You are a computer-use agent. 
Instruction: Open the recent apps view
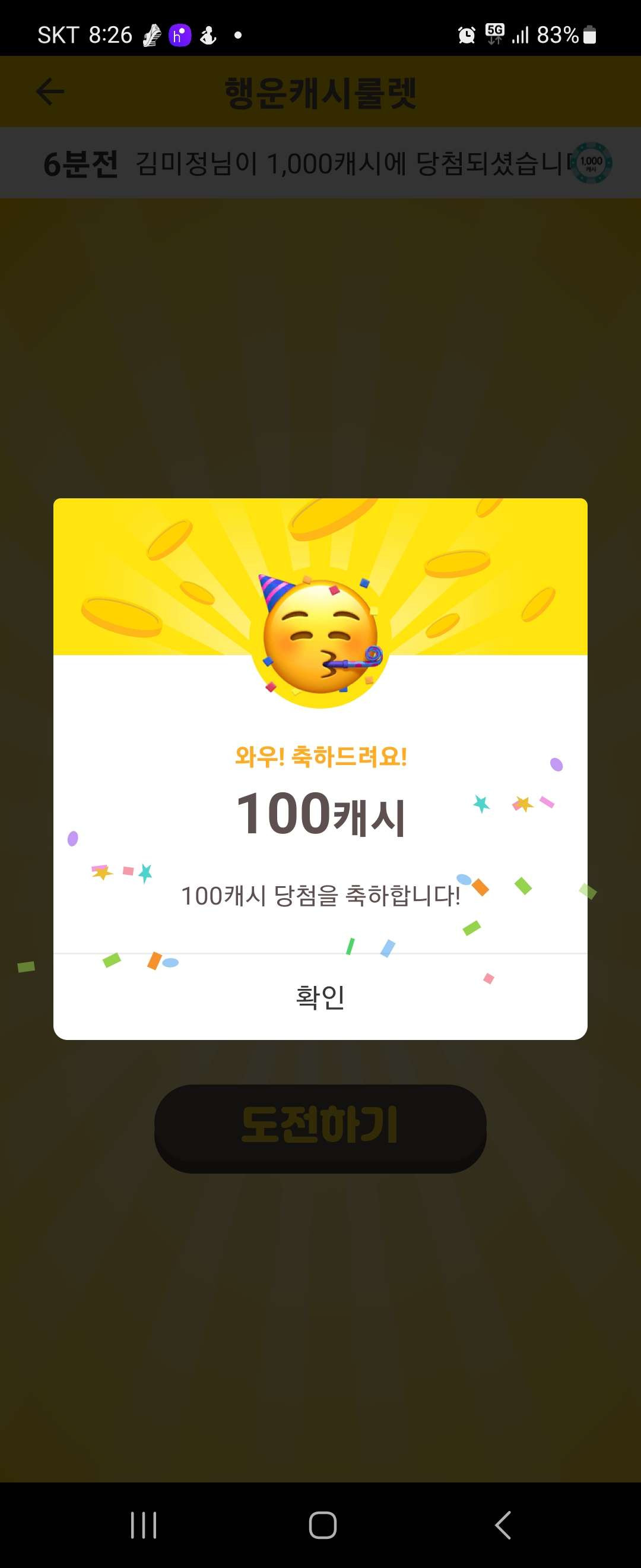tap(144, 1525)
